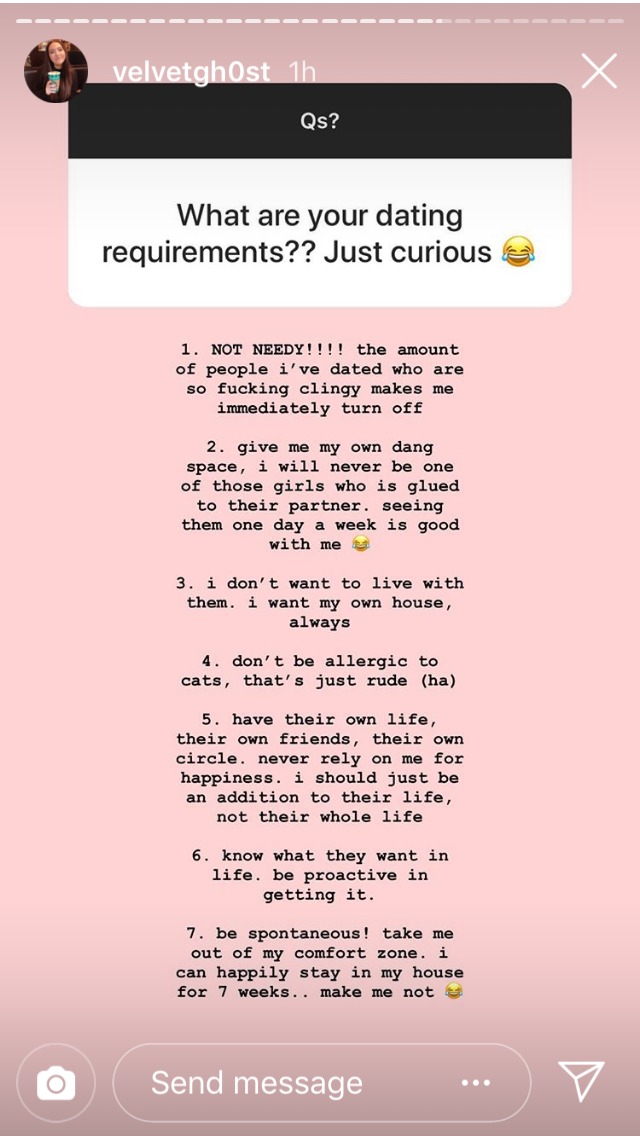The height and width of the screenshot is (1136, 640).
Task: Open velvetgh0st's profile picture
Action: 56,70
